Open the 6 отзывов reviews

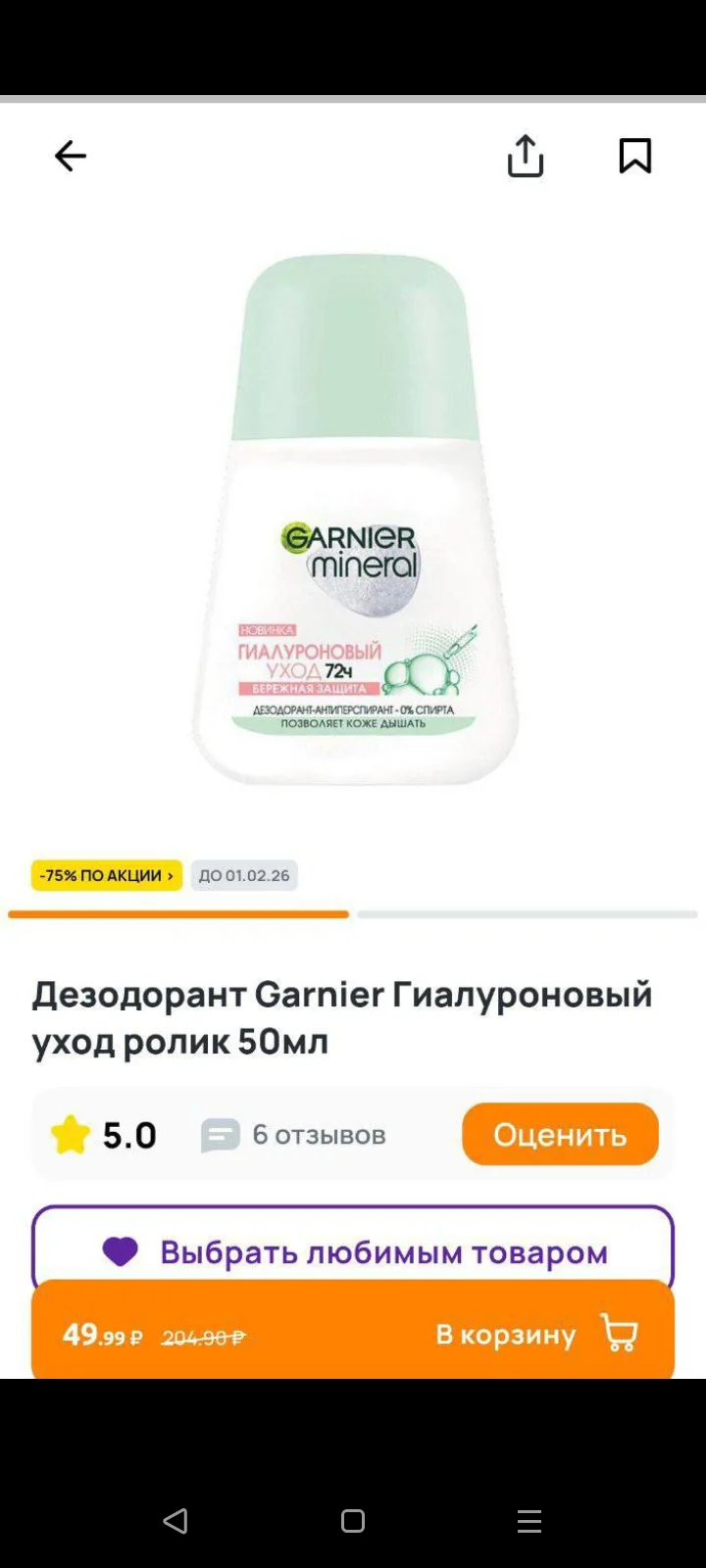point(294,1135)
